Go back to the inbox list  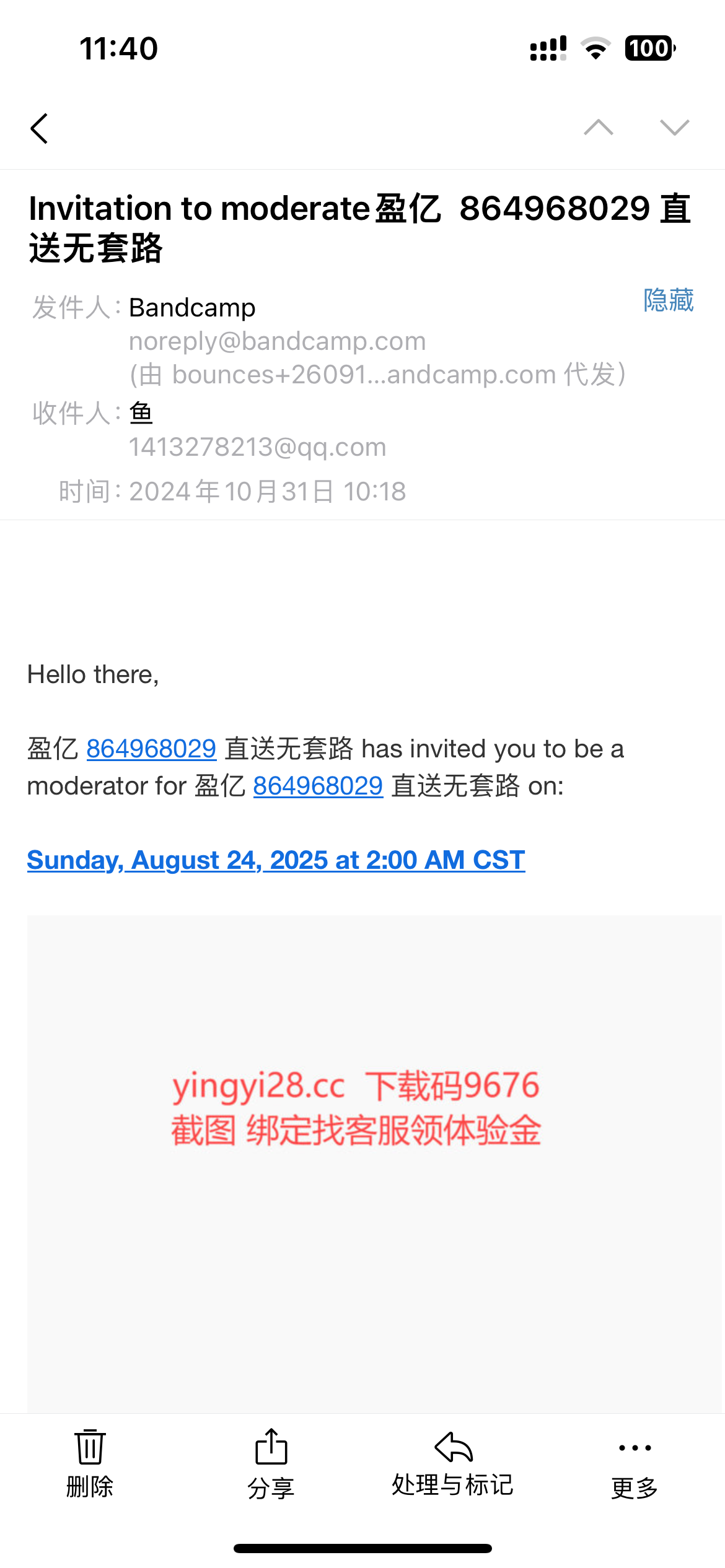tap(39, 129)
